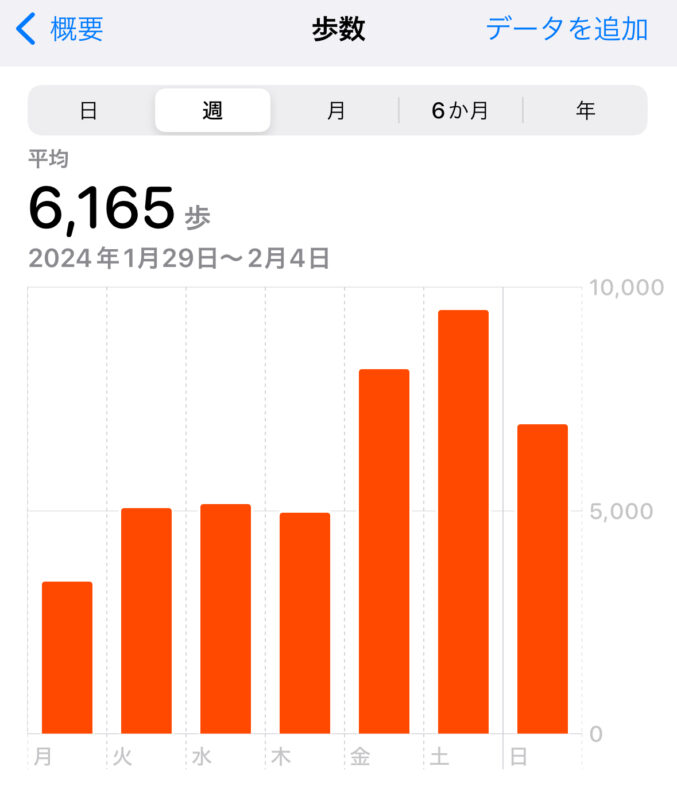This screenshot has width=677, height=790.
Task: Tap データを追加 to add data
Action: click(x=567, y=29)
